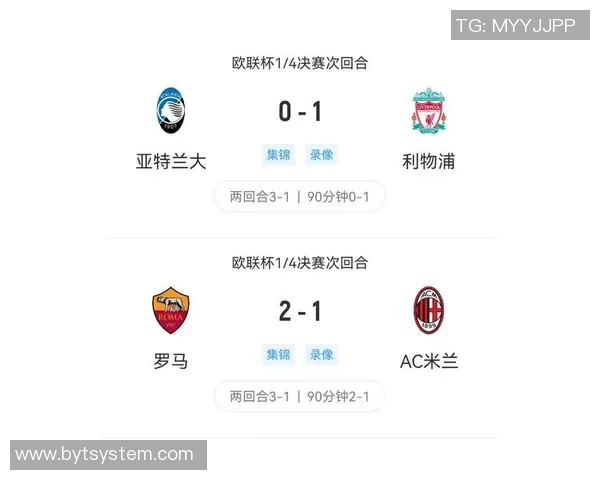Open the 罗马 2-1 AC米兰 match card

tap(299, 311)
